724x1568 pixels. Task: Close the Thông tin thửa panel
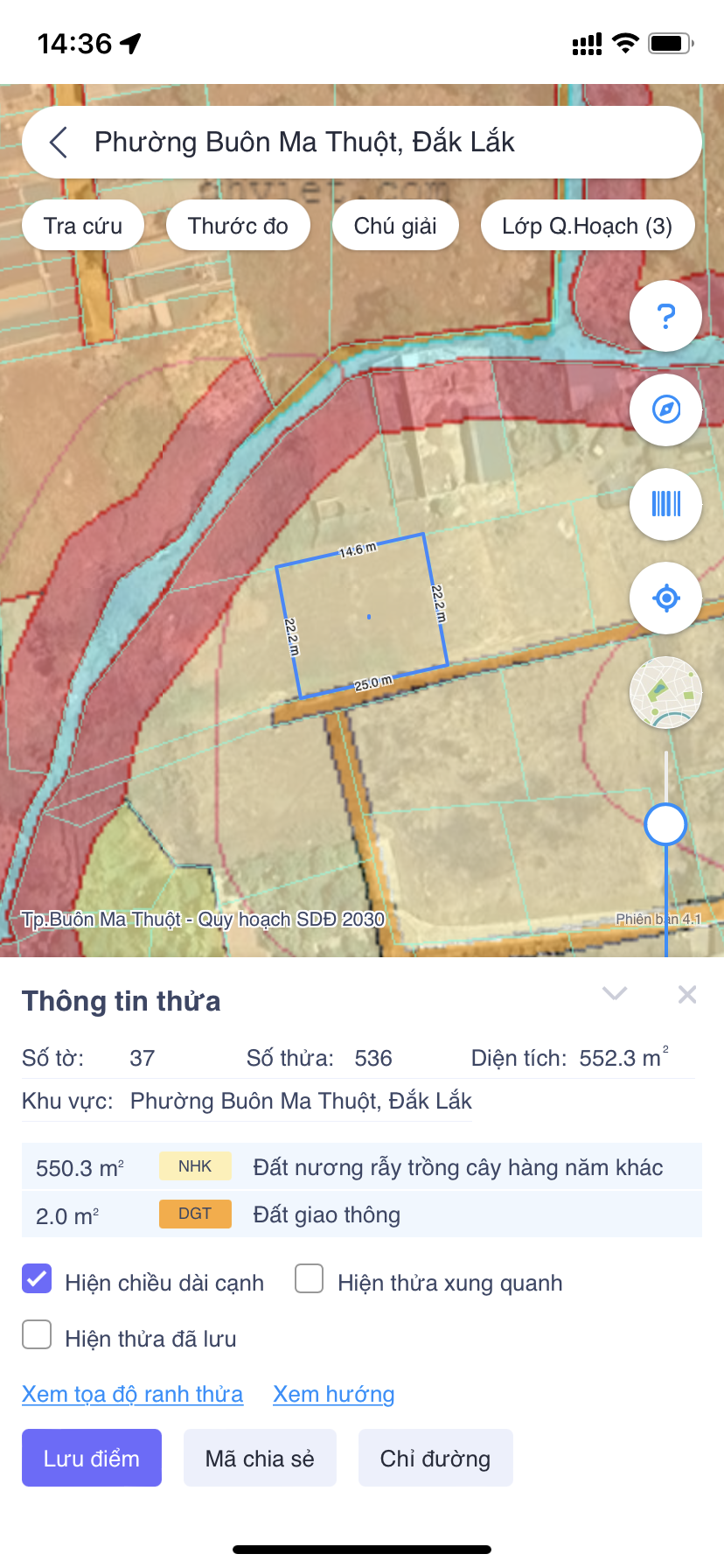[687, 994]
